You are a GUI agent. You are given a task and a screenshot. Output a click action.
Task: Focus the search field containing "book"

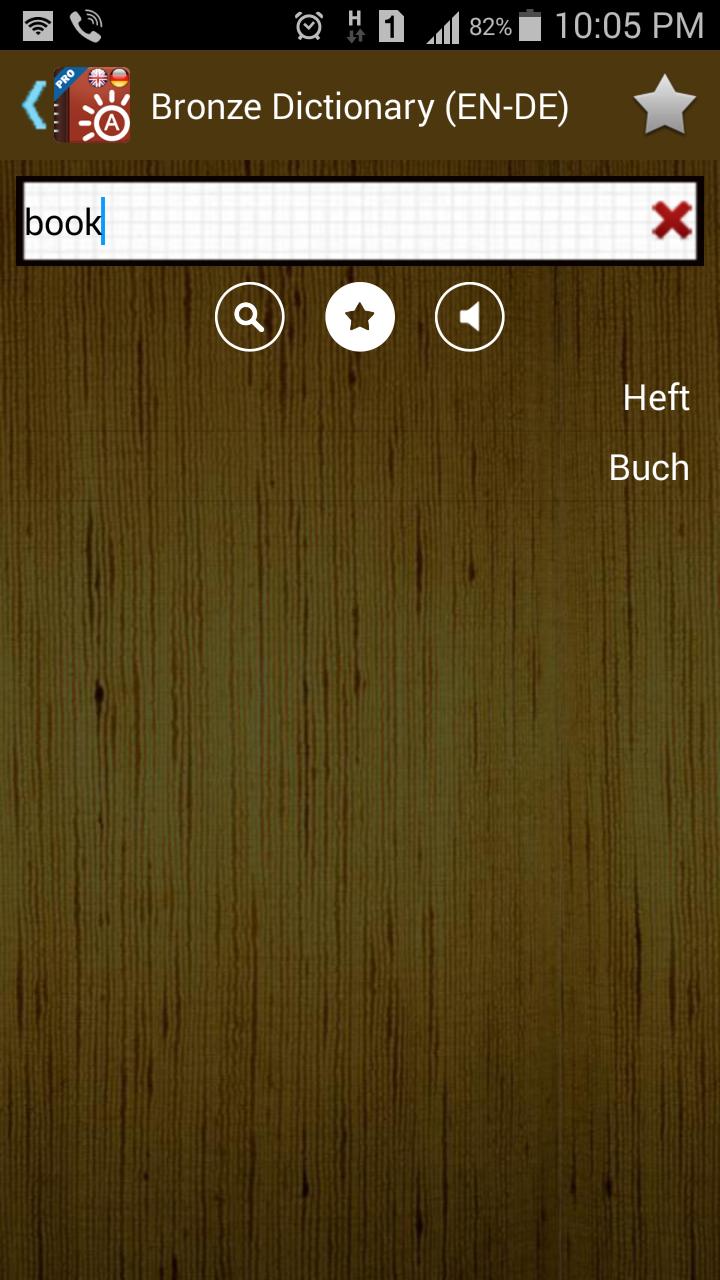(x=330, y=221)
